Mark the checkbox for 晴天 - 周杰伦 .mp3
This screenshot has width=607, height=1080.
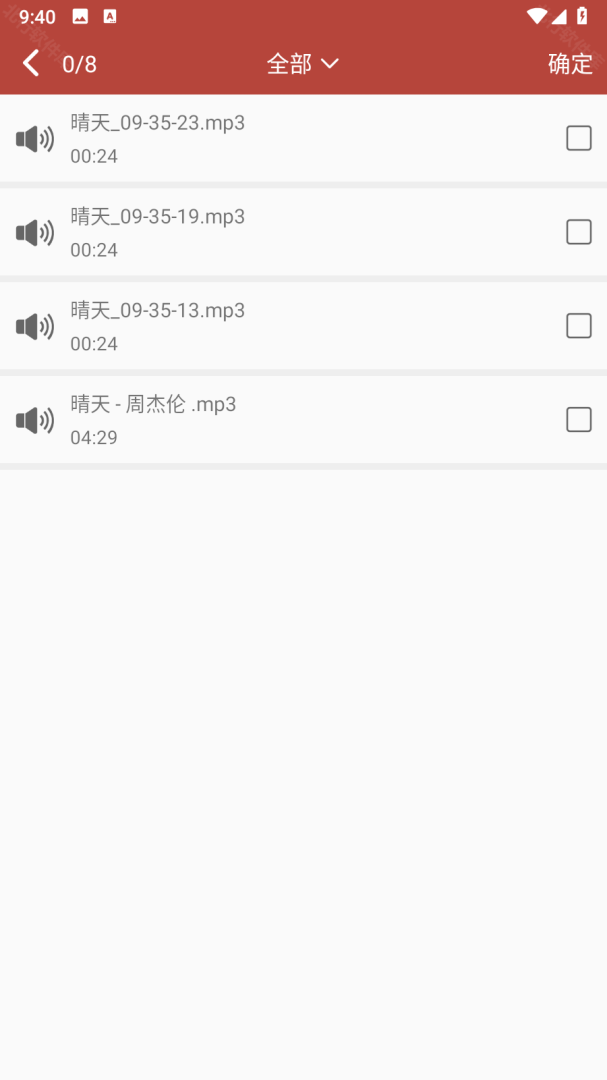[579, 419]
